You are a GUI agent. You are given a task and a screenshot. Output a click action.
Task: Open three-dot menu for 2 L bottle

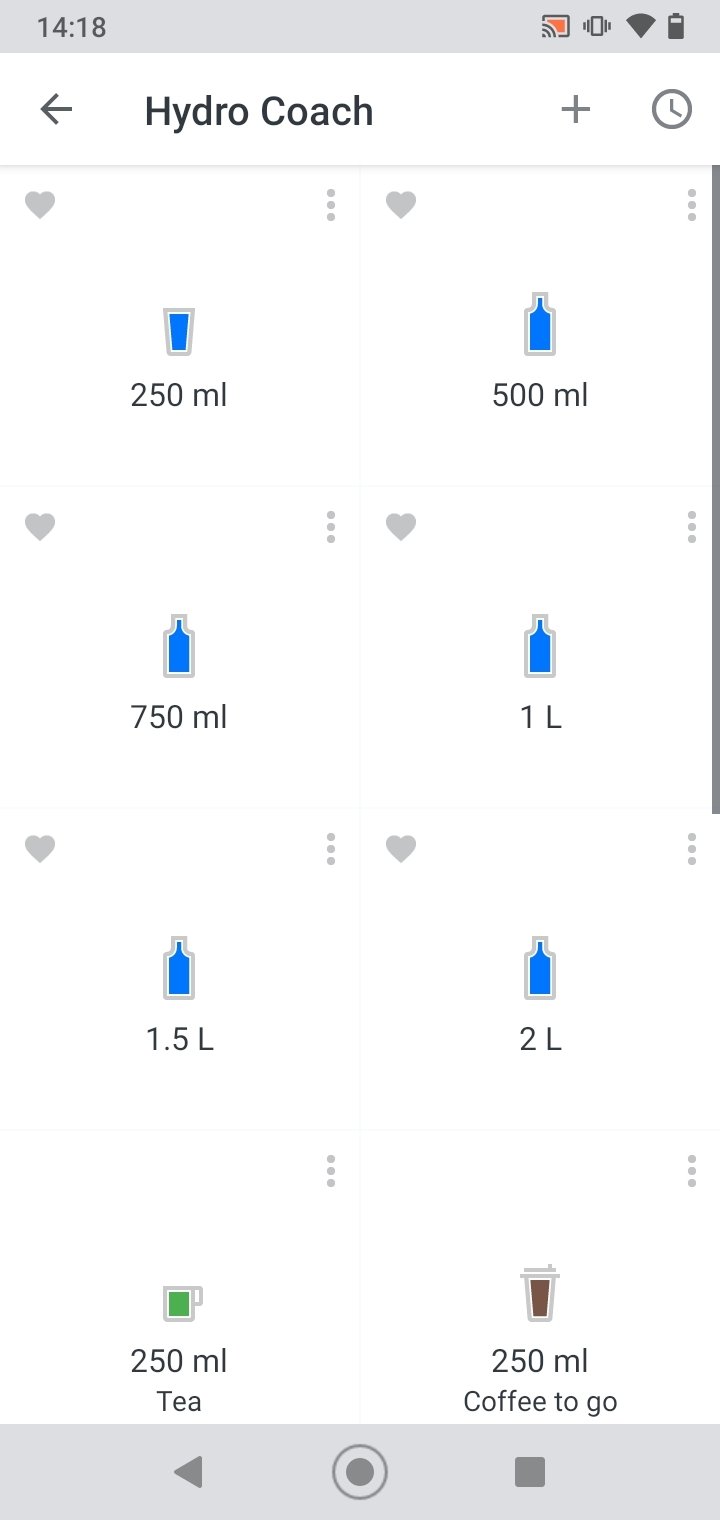coord(691,849)
